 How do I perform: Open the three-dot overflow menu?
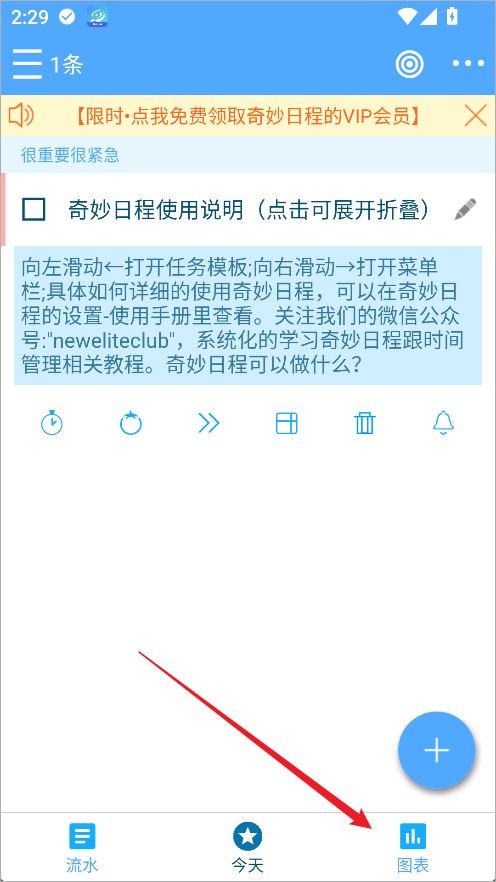pos(468,64)
